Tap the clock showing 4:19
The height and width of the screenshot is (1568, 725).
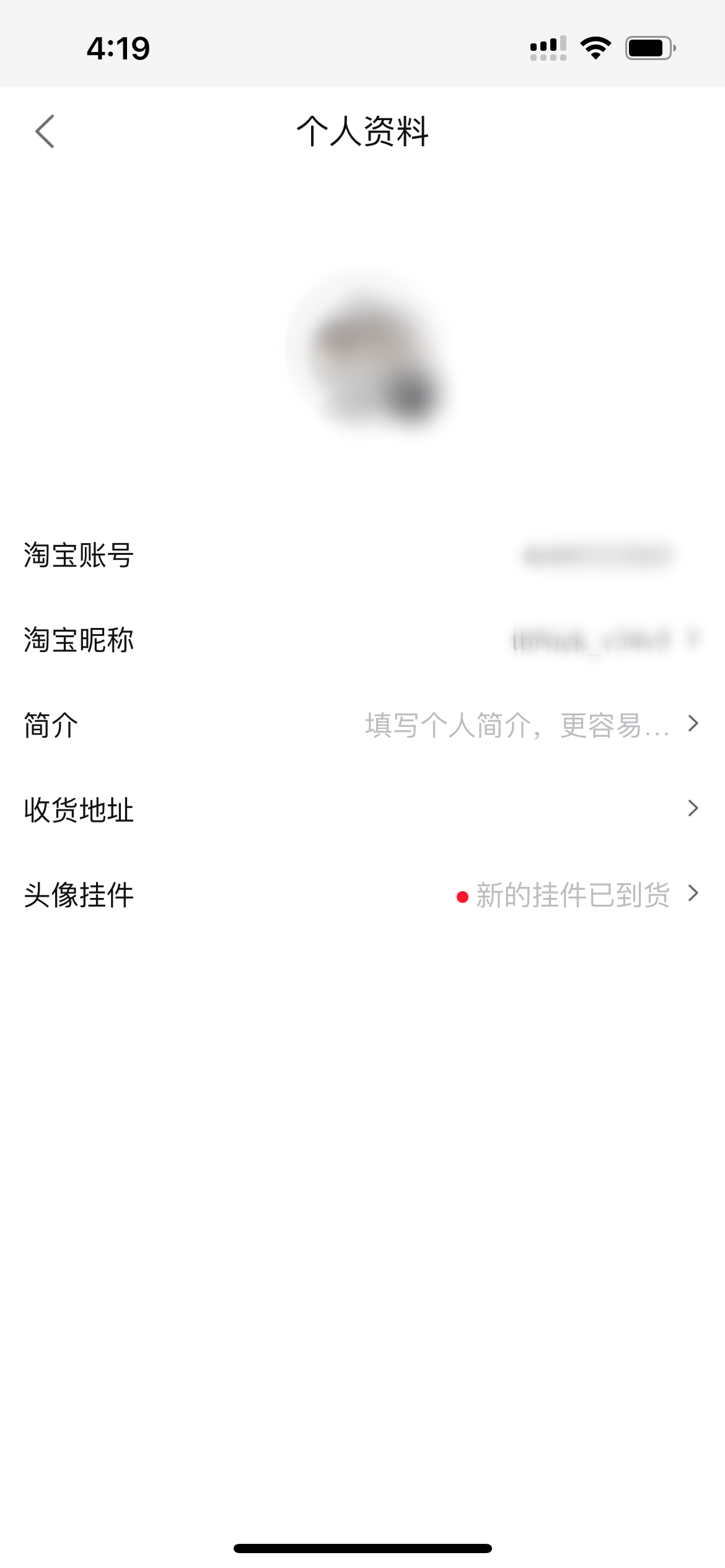click(118, 48)
